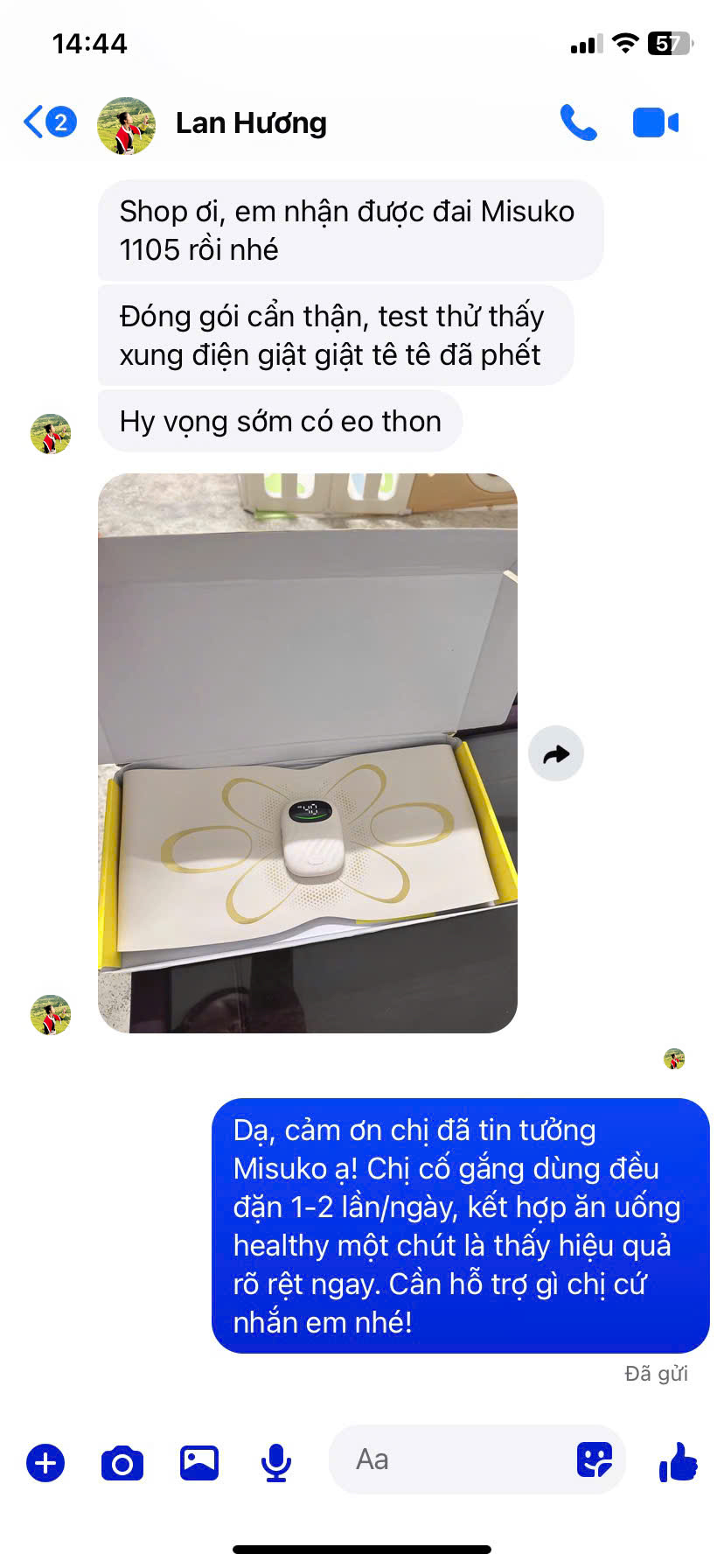Send a thumbs-up like
Viewport: 724px width, 1568px height.
pos(679,1461)
